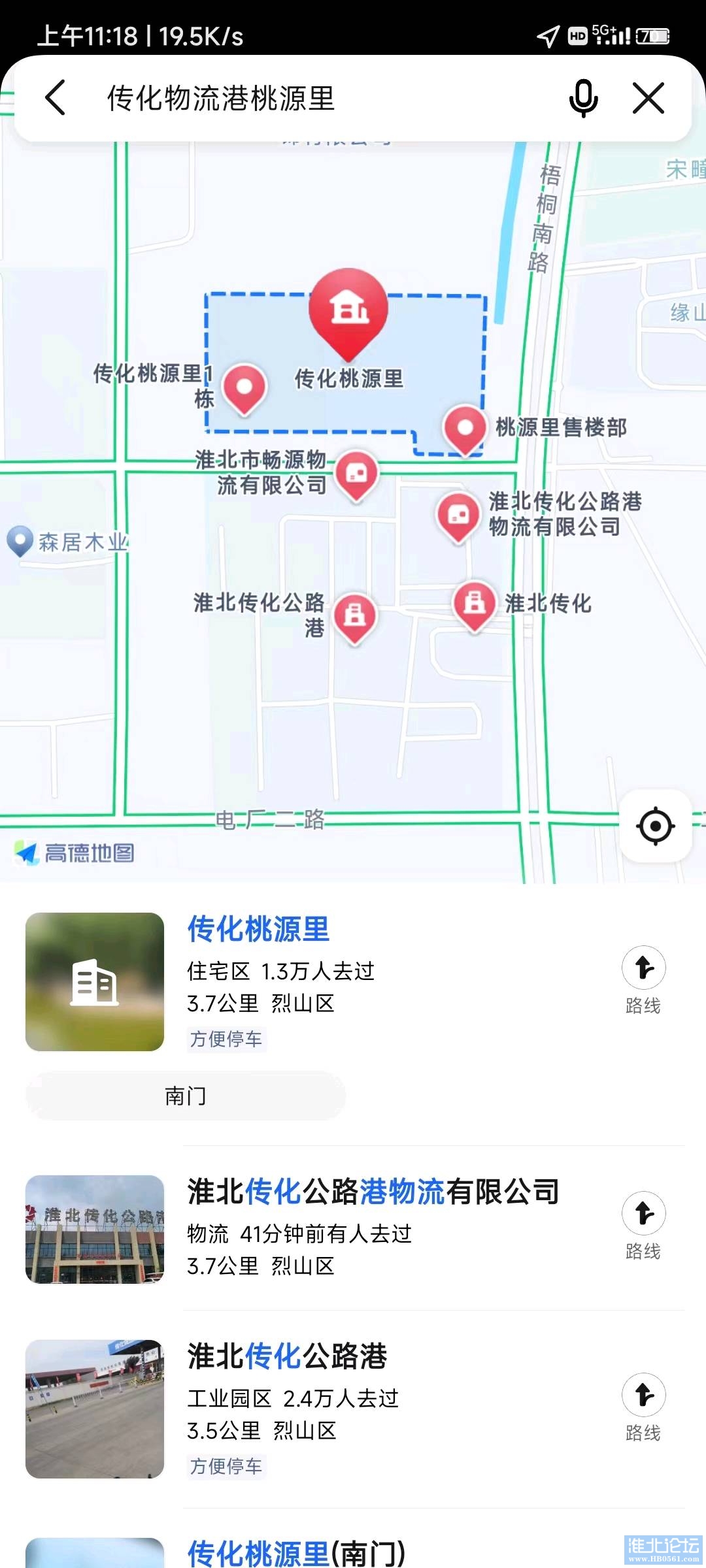
Task: Open the 传化桃源里 residential result
Action: [x=259, y=930]
